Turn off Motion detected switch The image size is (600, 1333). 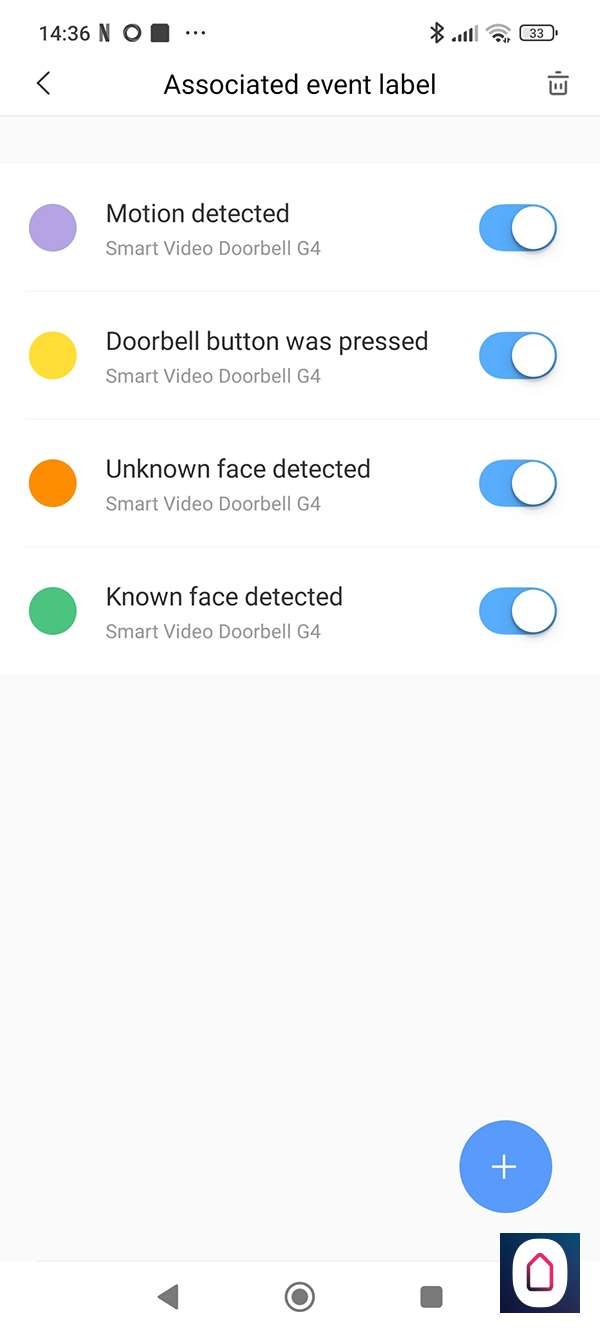pyautogui.click(x=517, y=229)
